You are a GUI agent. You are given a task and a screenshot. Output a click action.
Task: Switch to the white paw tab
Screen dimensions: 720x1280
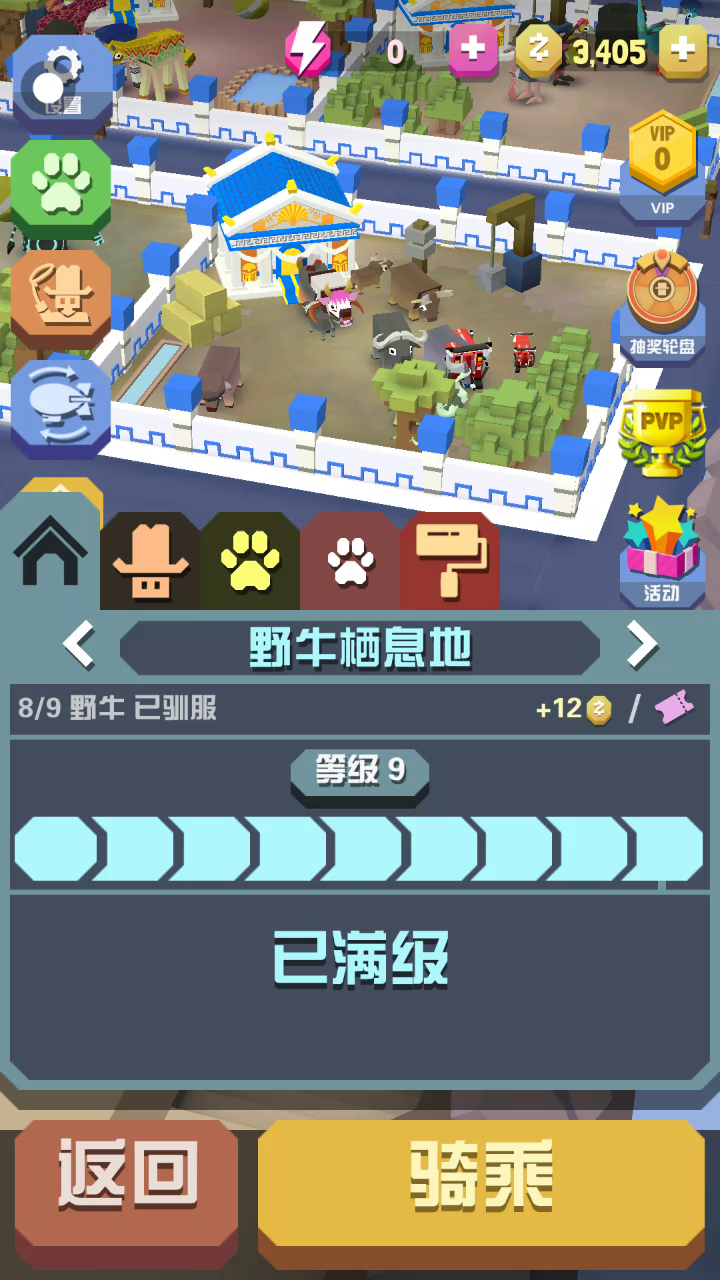[350, 564]
